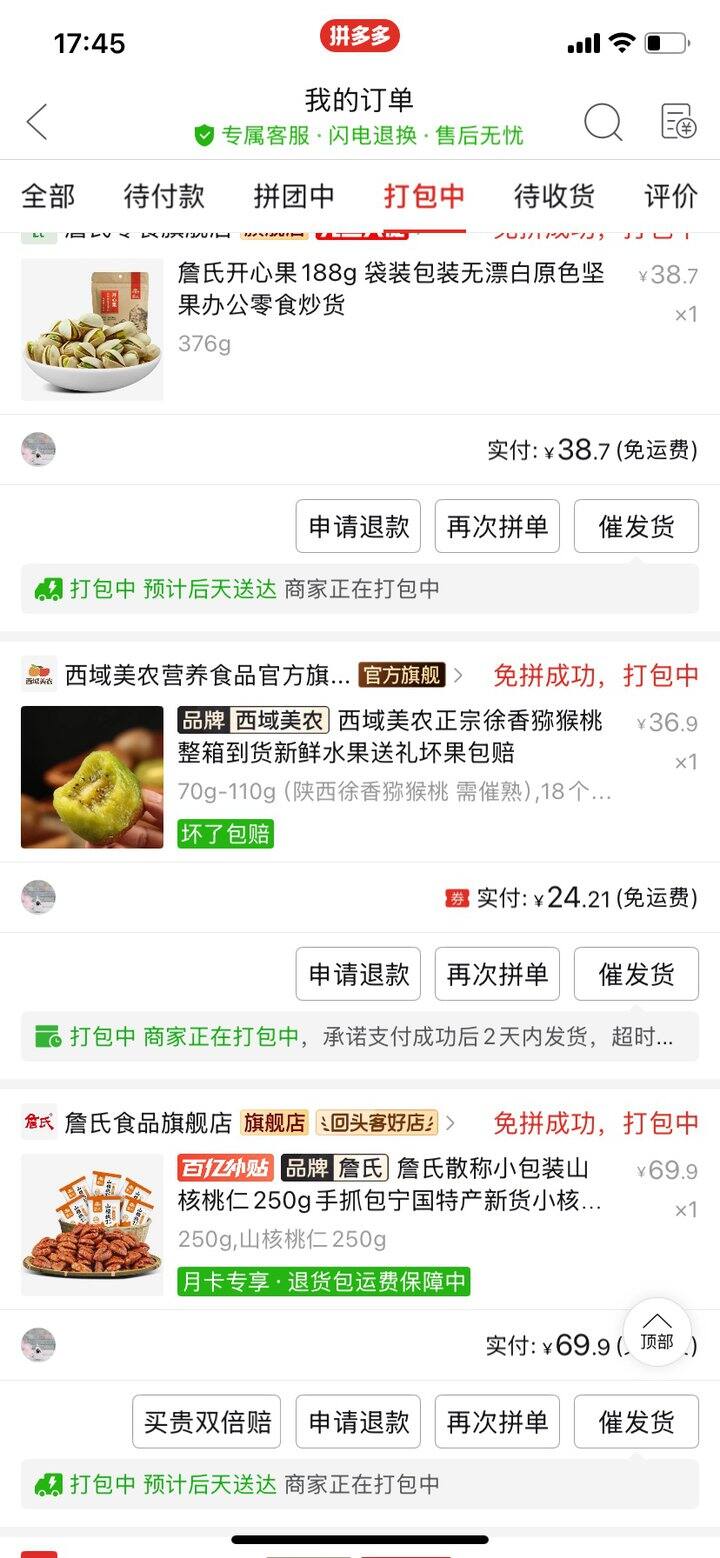Open the 詹氏开心果 188g order
The width and height of the screenshot is (720, 1558).
pos(390,290)
